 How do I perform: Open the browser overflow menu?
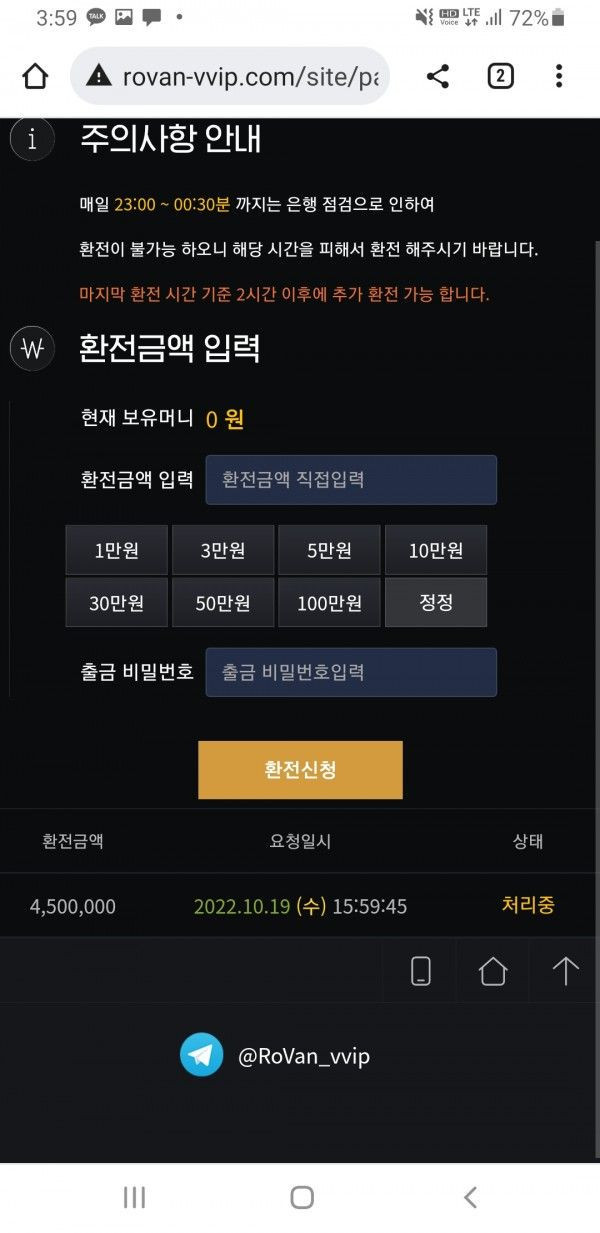pos(558,77)
